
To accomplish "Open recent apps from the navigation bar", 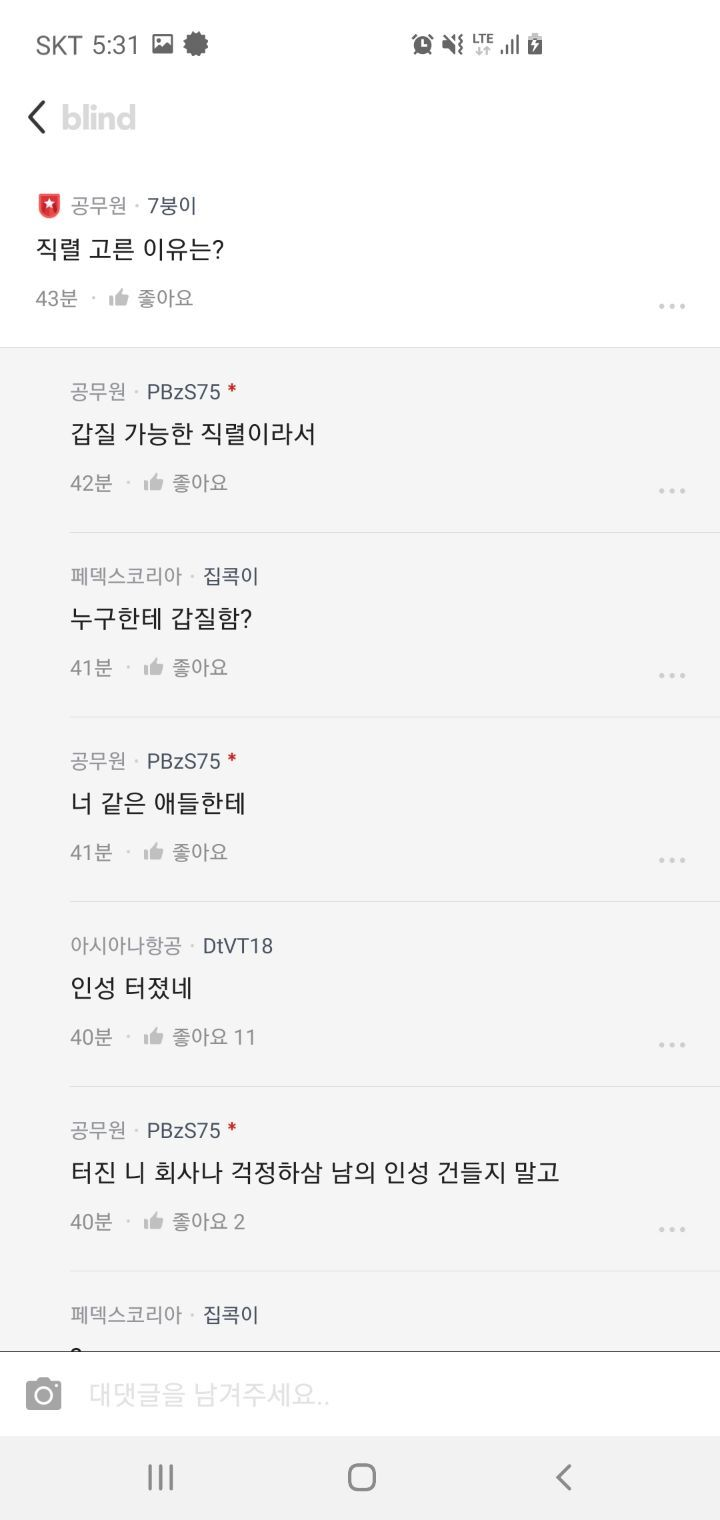I will click(160, 1477).
